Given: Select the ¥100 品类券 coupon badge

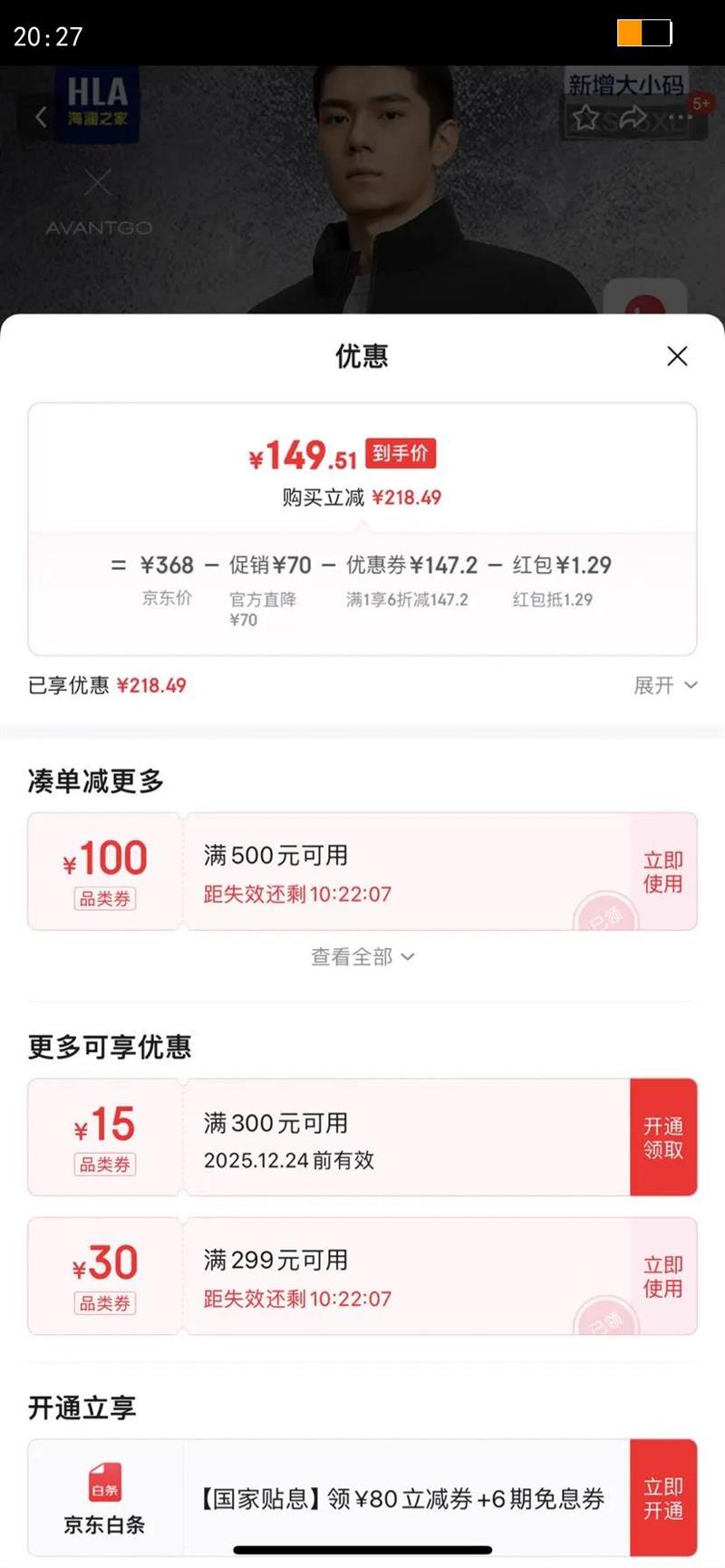Looking at the screenshot, I should tap(105, 870).
